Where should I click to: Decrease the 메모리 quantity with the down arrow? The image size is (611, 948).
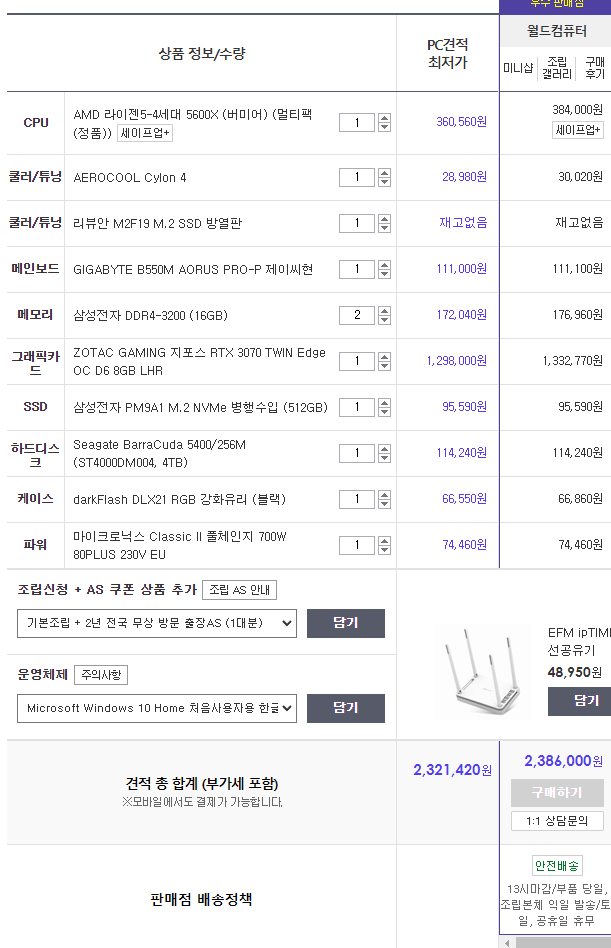point(384,319)
